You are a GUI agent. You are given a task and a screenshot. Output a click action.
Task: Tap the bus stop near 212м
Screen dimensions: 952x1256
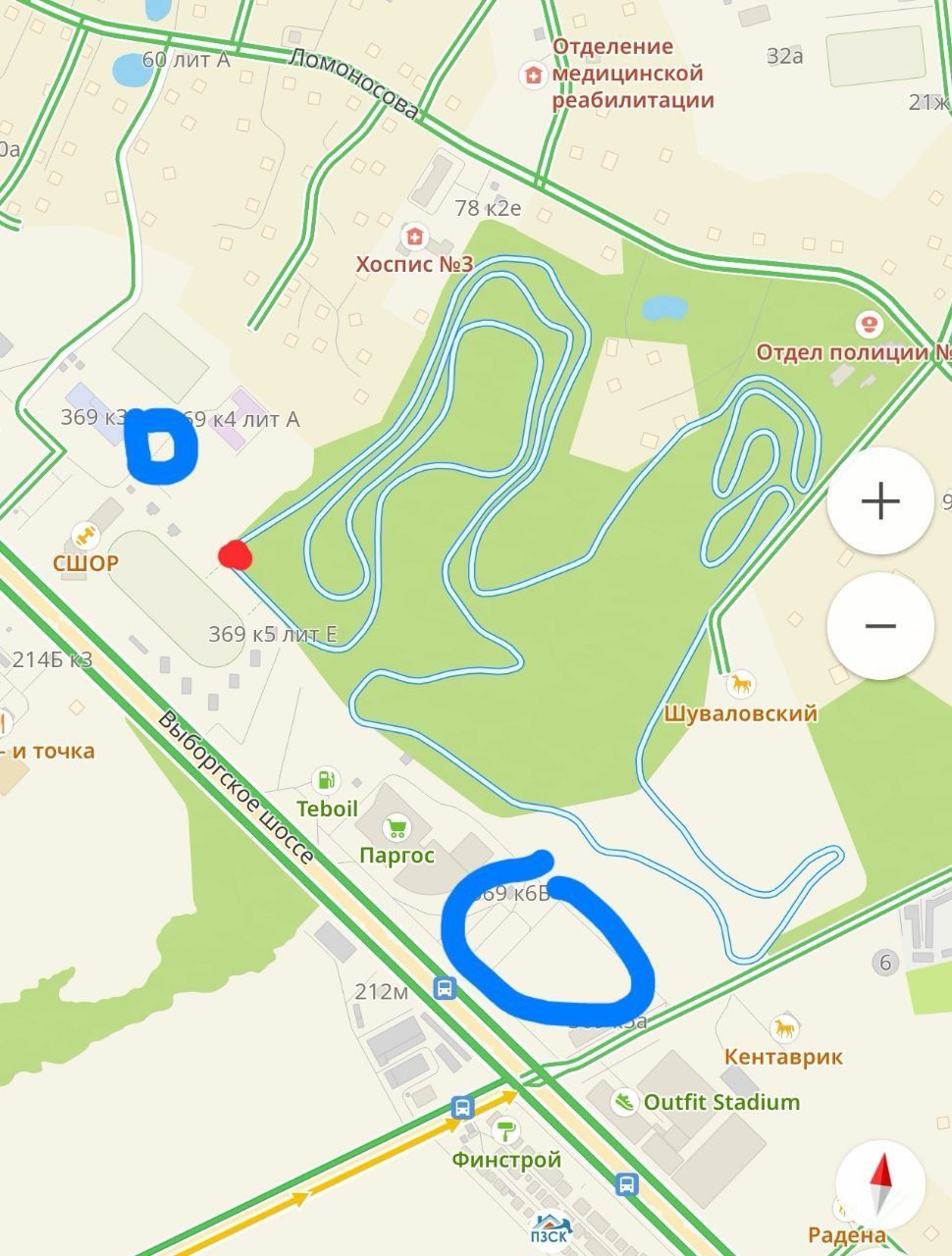point(445,988)
